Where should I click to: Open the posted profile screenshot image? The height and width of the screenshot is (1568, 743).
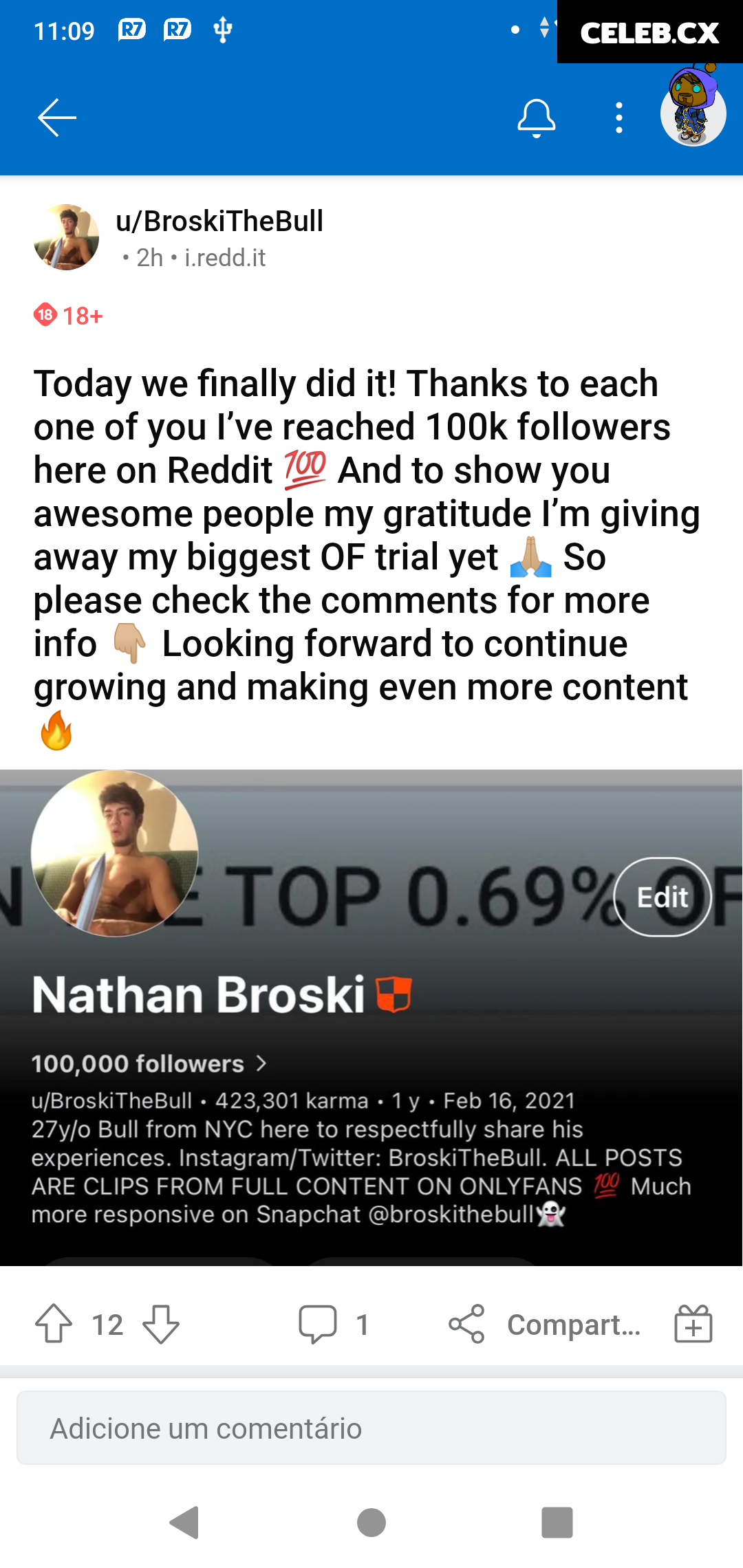pos(371,1018)
